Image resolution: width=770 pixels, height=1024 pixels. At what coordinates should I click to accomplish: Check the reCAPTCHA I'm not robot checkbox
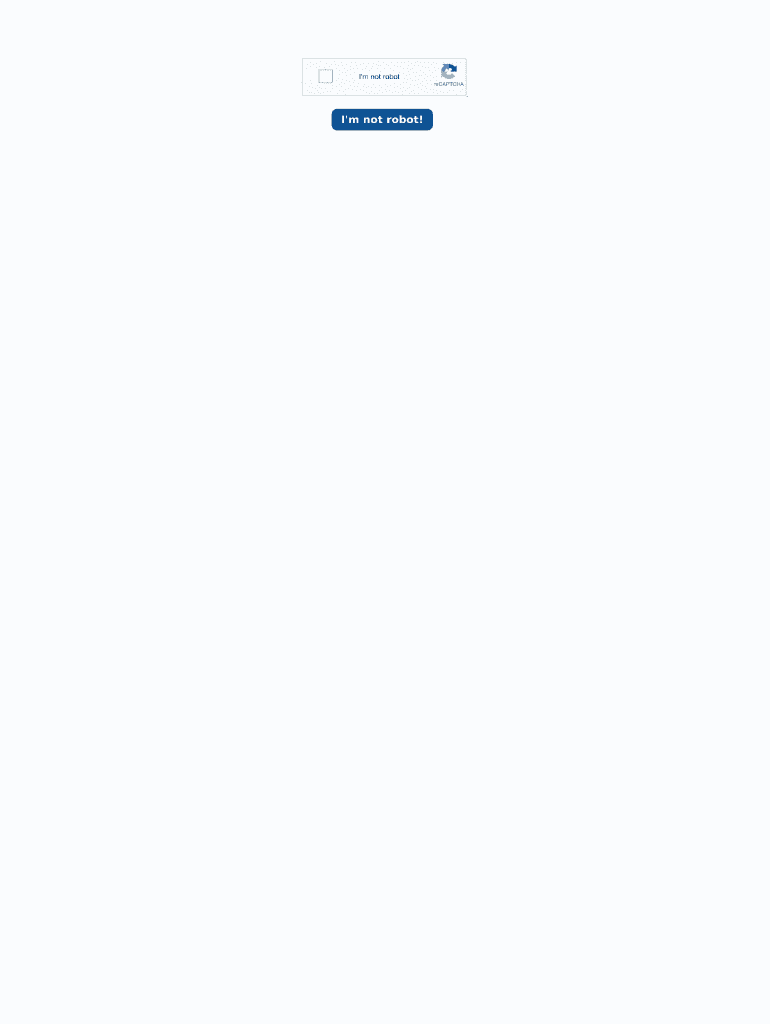[x=326, y=77]
